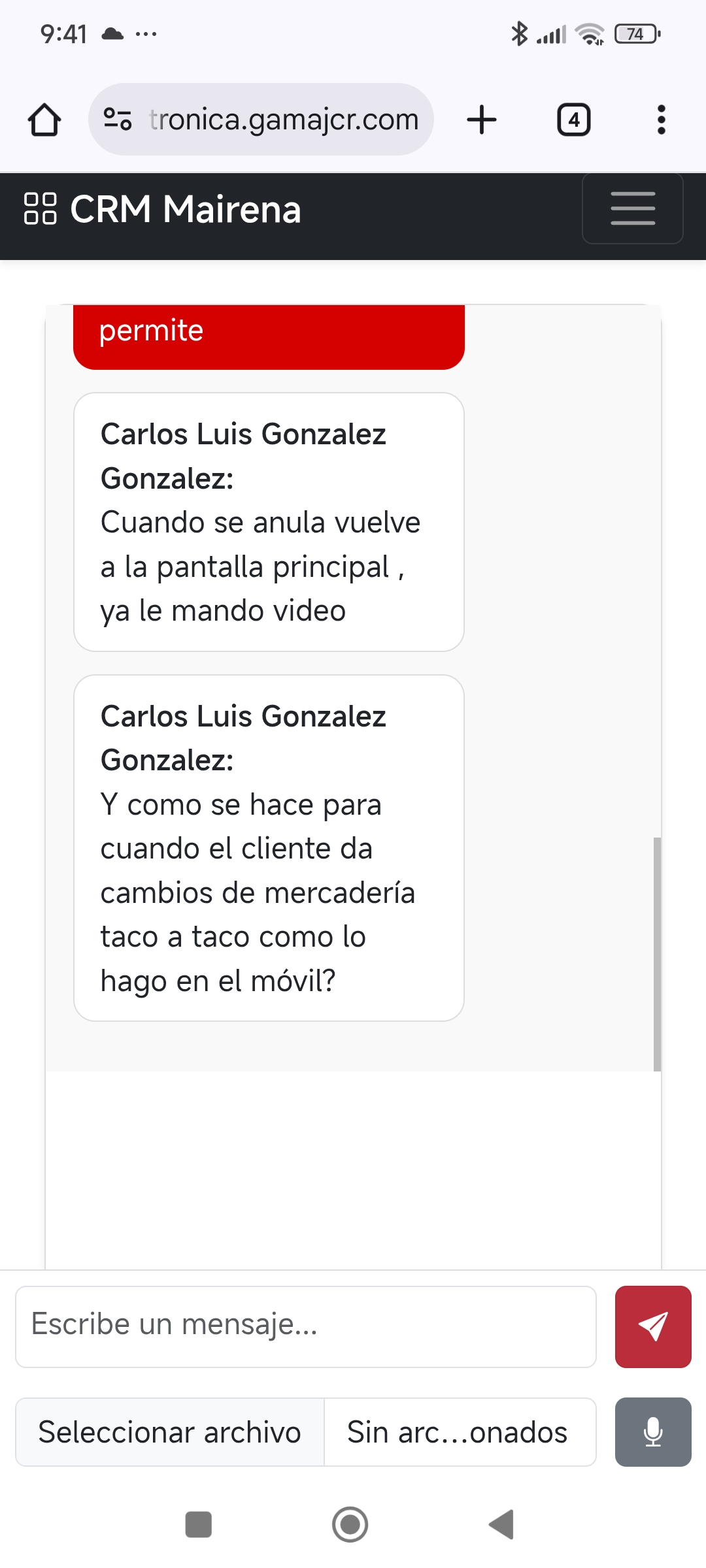Viewport: 706px width, 1568px height.
Task: Open the CRM Mairena hamburger menu
Action: click(x=632, y=208)
